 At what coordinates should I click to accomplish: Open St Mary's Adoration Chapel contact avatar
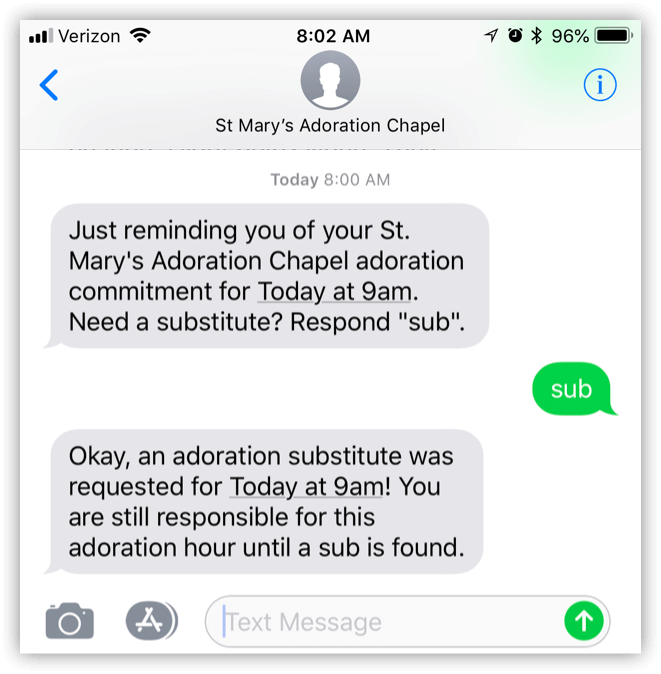[330, 79]
